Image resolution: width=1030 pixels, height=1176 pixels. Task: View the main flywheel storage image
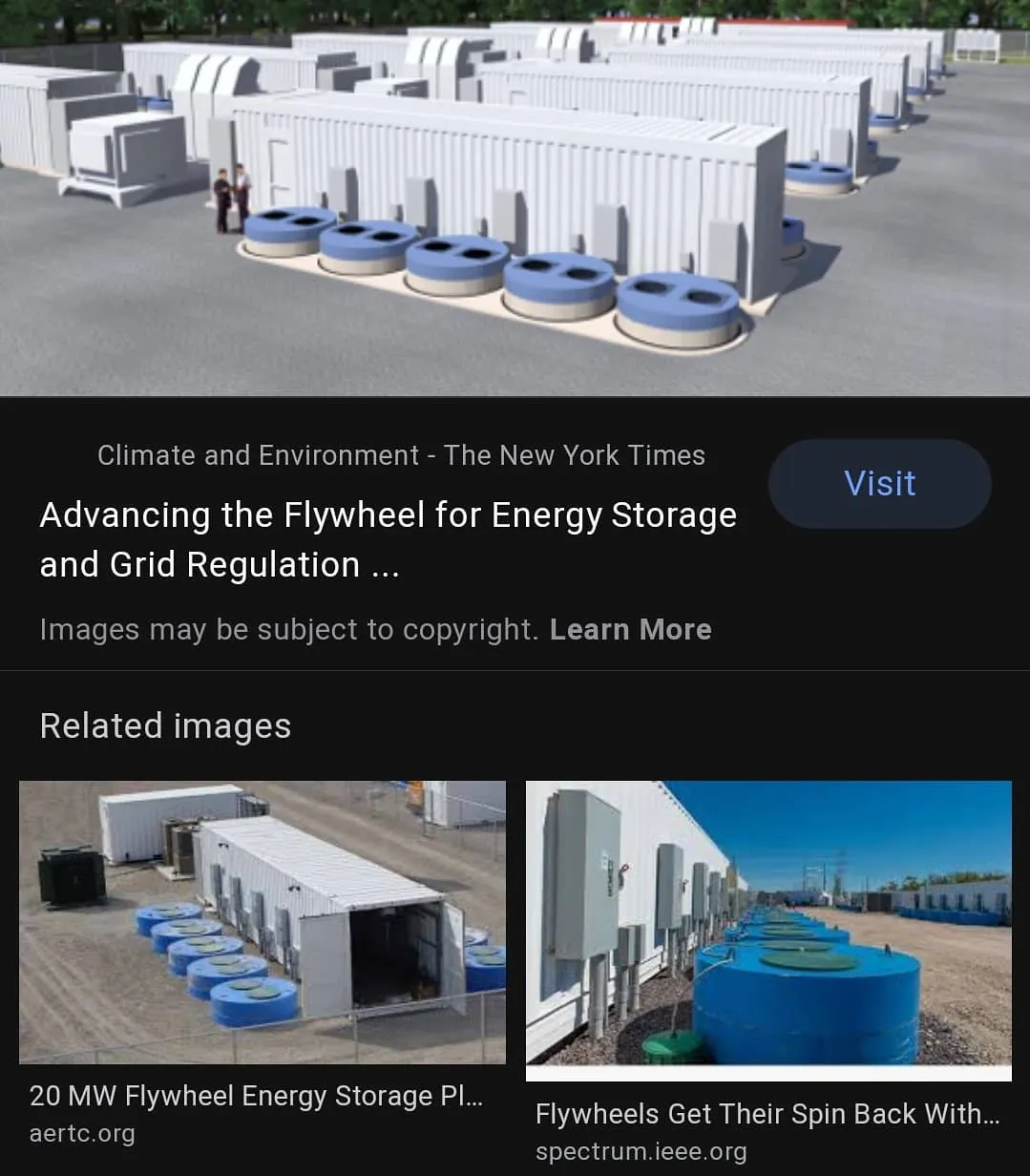coord(515,197)
